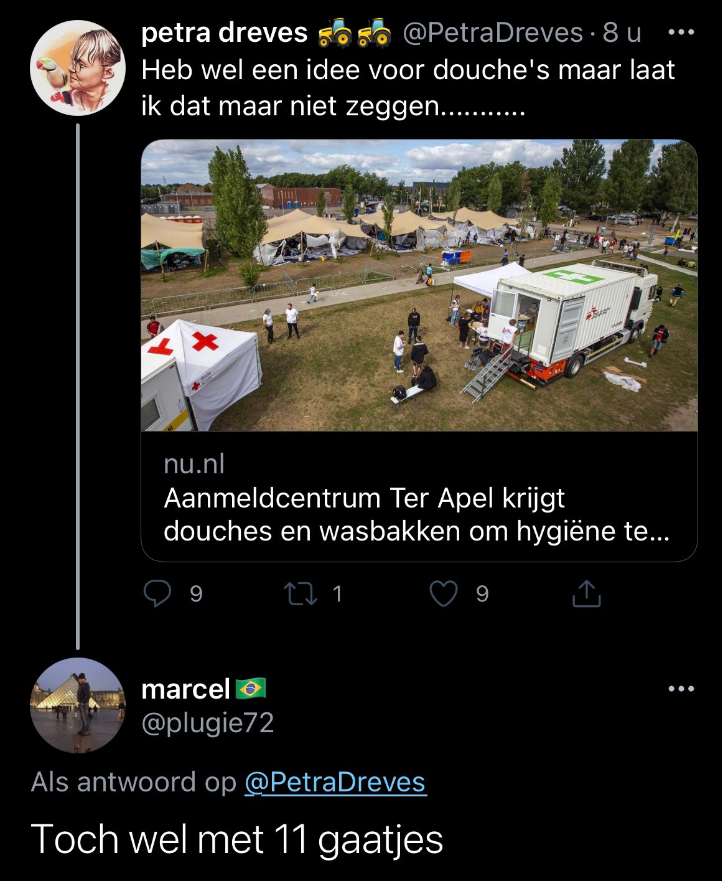
Task: Open the nu.nl article card
Action: coord(418,350)
